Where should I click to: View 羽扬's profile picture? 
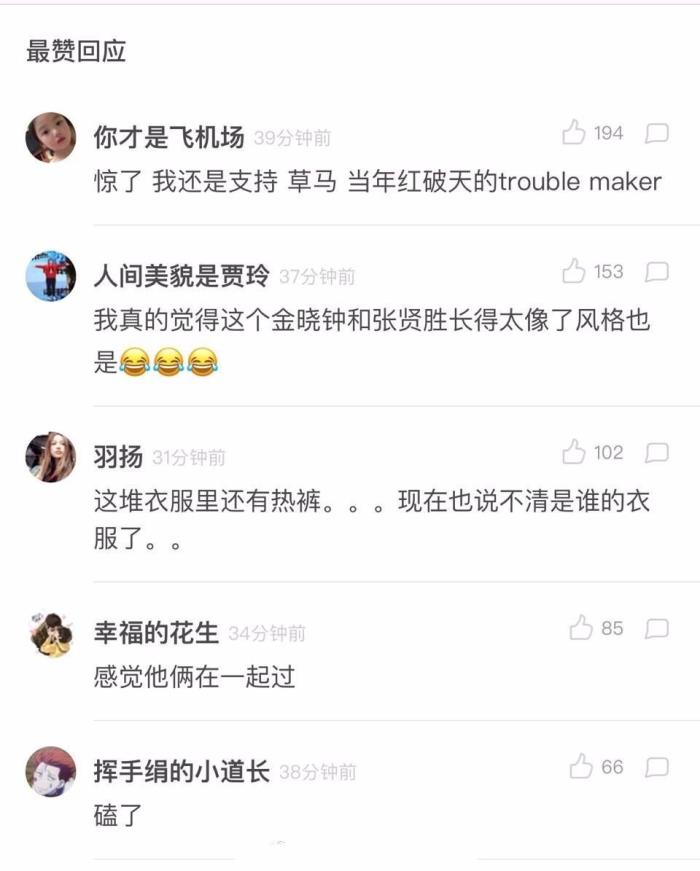[50, 458]
